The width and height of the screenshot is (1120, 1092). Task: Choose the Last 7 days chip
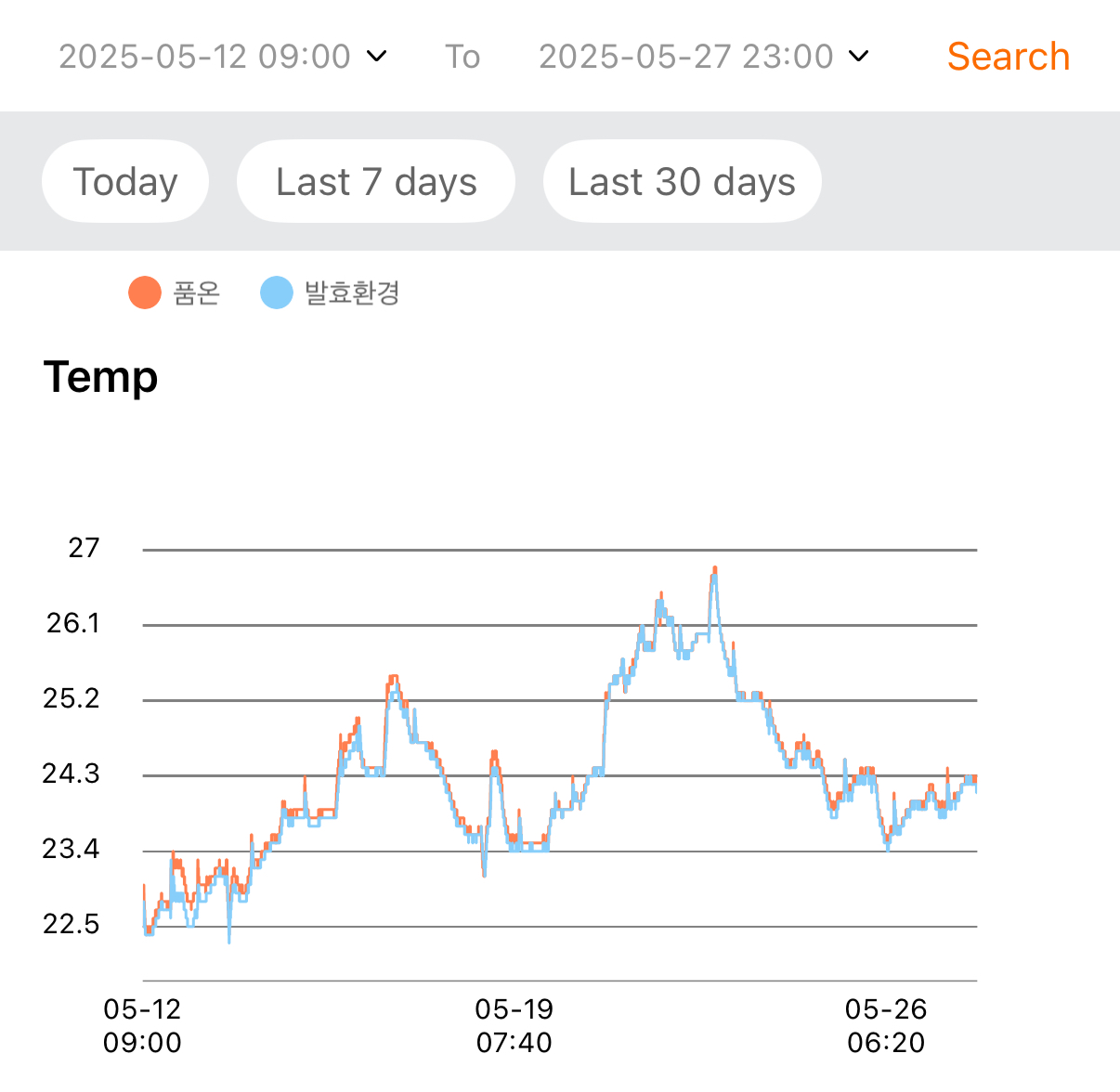(x=376, y=181)
